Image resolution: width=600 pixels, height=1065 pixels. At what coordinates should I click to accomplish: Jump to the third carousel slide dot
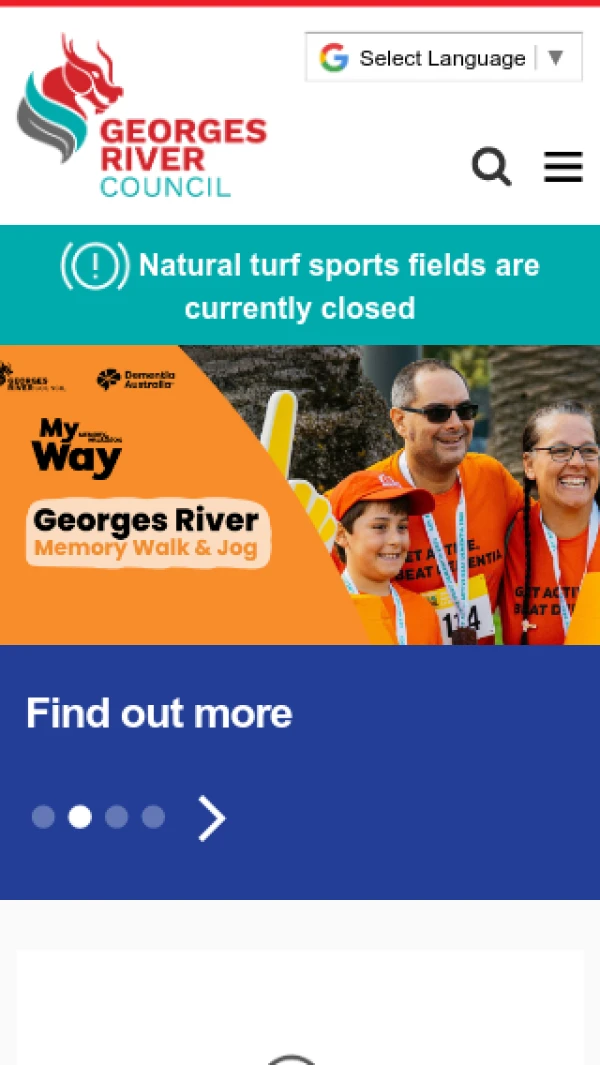pyautogui.click(x=116, y=817)
